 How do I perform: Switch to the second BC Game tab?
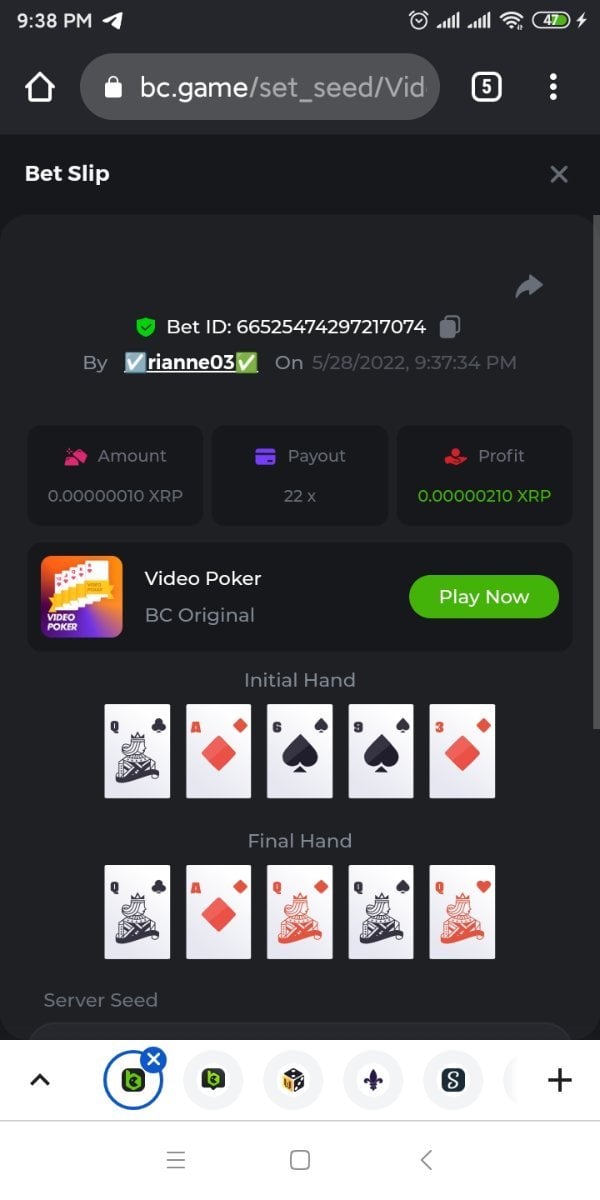tap(212, 1080)
